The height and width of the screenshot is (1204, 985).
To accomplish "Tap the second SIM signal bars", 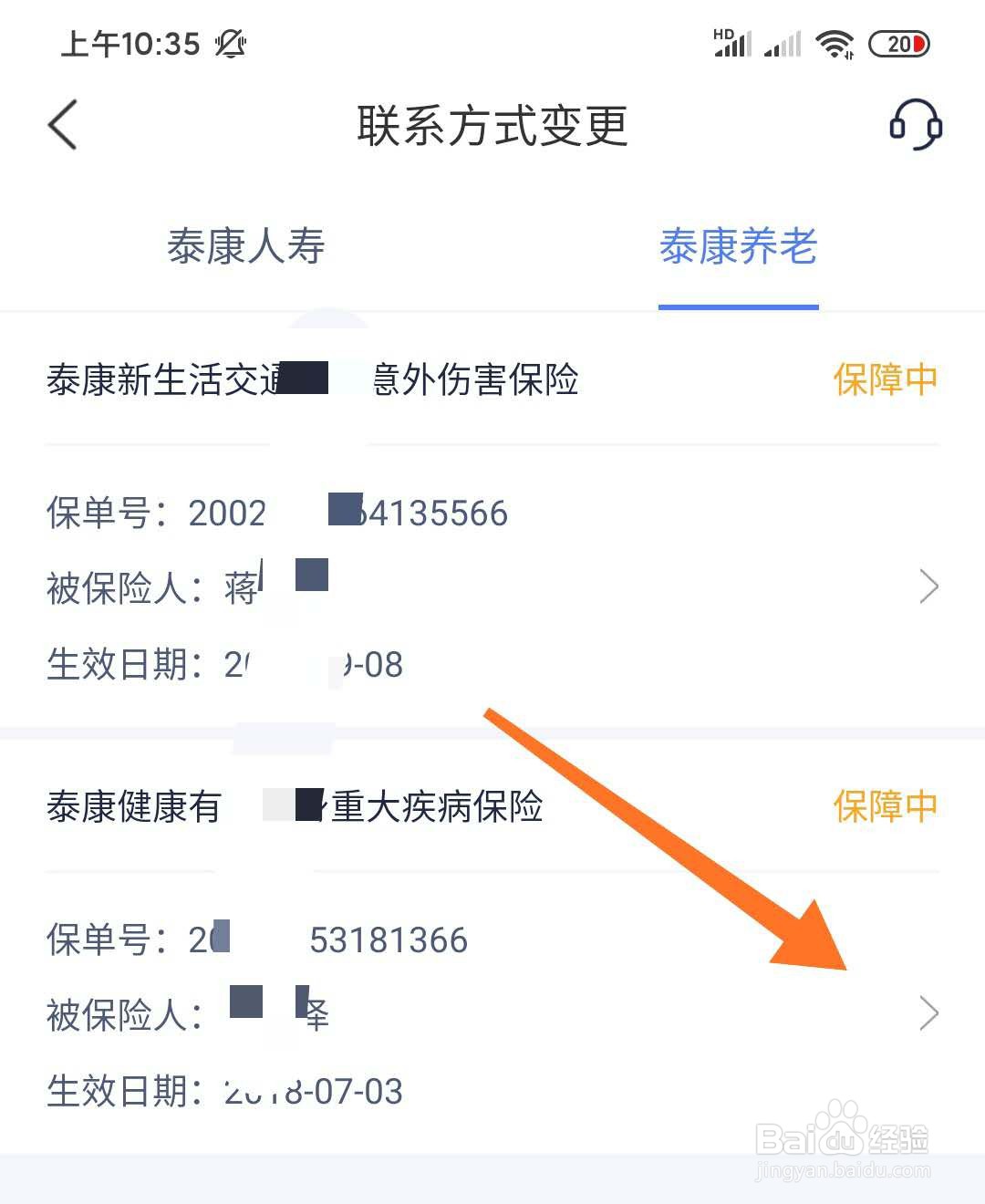I will pos(783,43).
